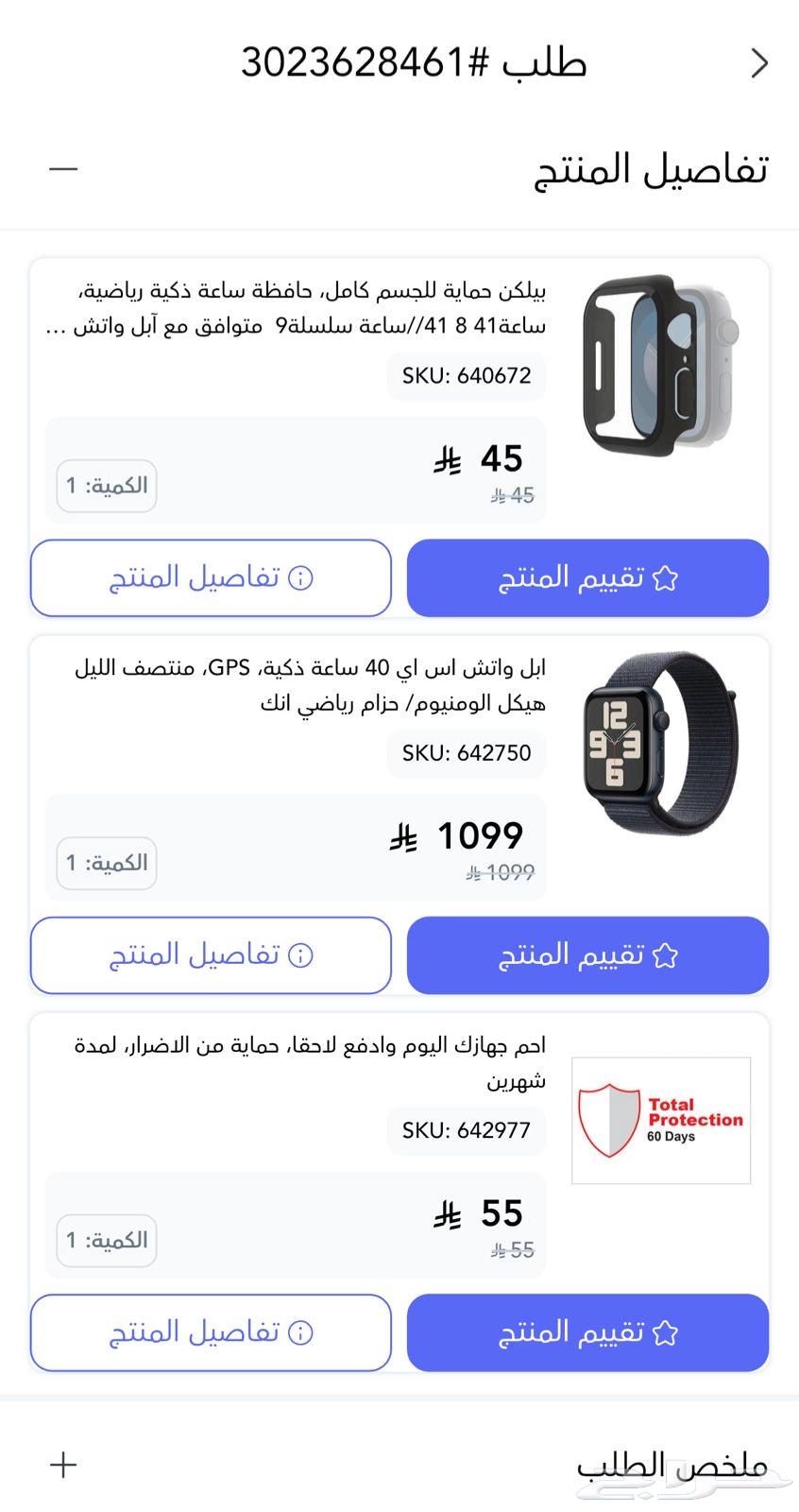Select the order number 3023628461 heading
799x1512 pixels.
tap(416, 61)
